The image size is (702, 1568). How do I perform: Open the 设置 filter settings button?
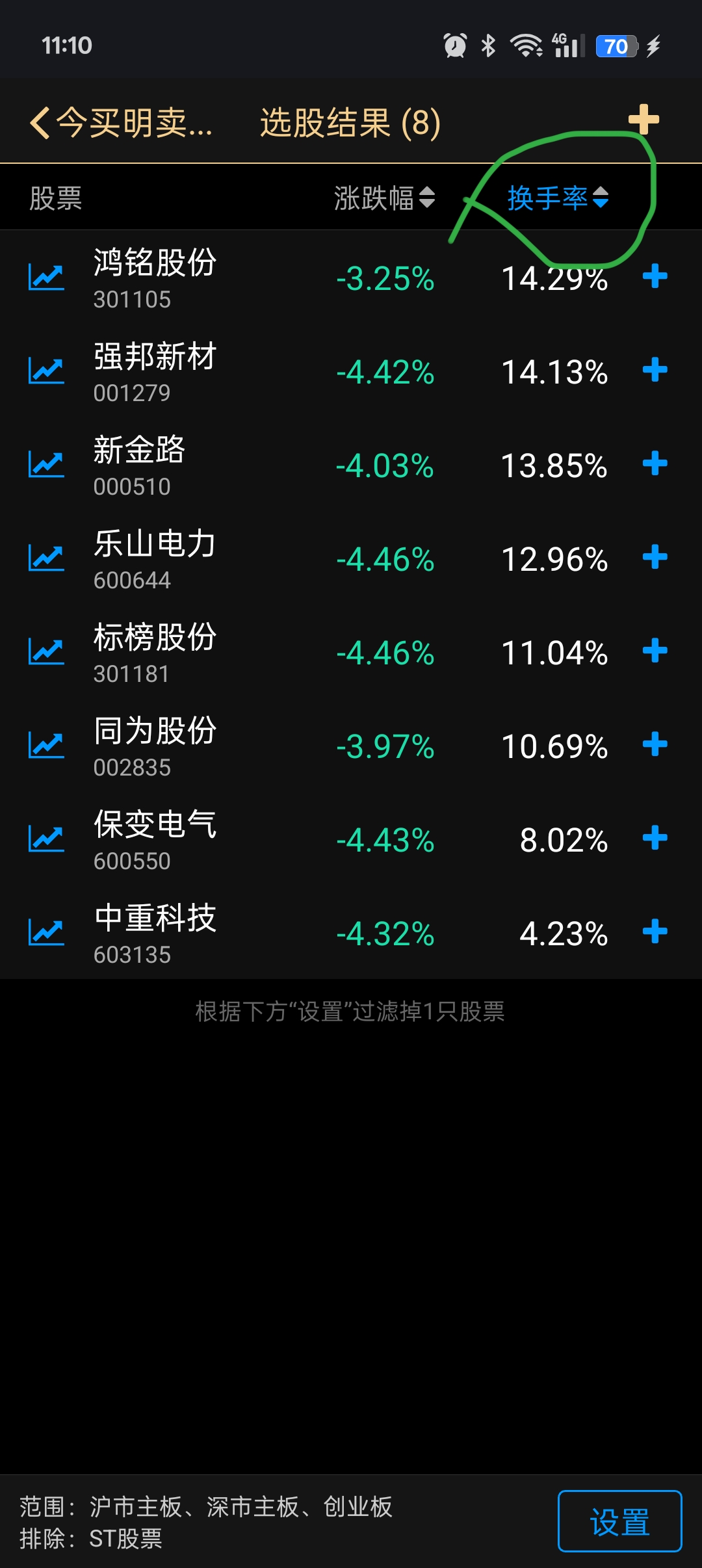coord(619,1521)
